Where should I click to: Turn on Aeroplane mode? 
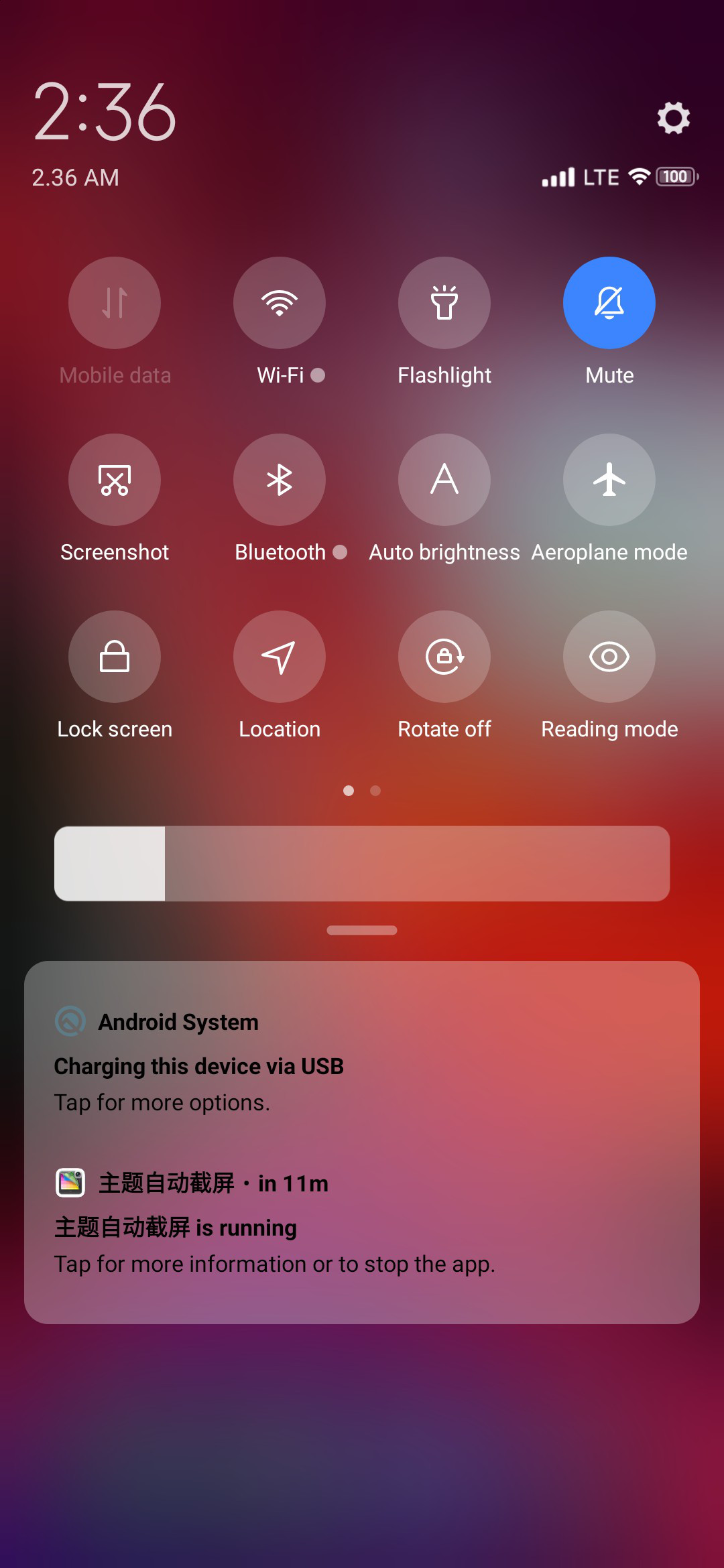coord(609,480)
